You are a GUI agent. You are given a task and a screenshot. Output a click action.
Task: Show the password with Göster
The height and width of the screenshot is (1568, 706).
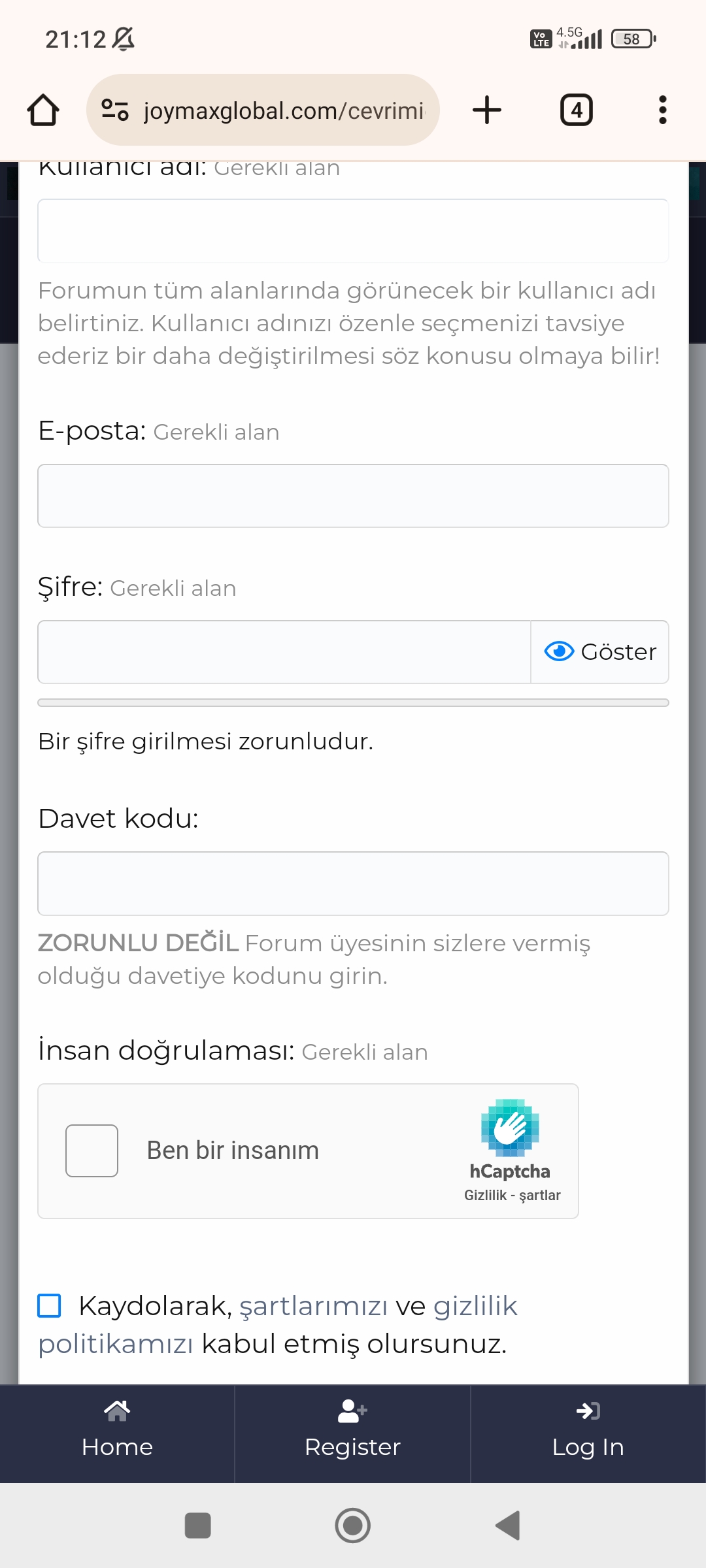[x=600, y=652]
